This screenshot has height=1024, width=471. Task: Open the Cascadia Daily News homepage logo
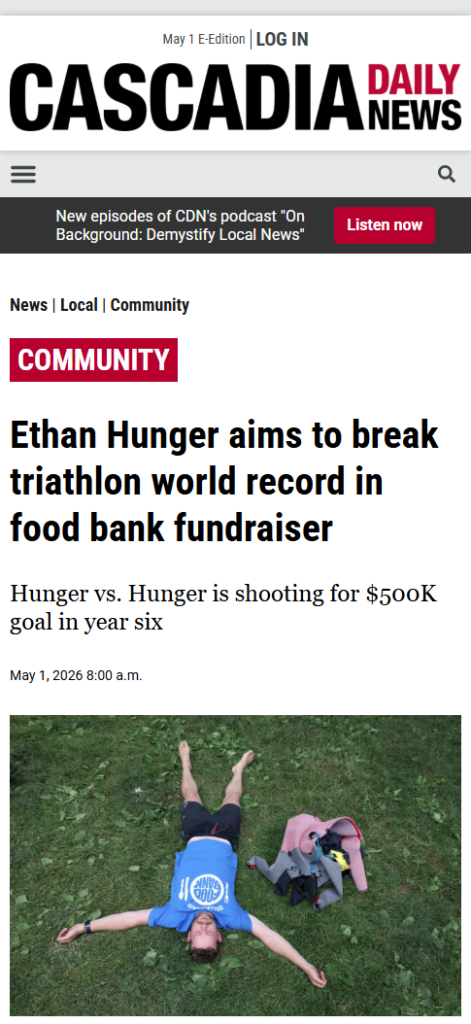point(235,97)
